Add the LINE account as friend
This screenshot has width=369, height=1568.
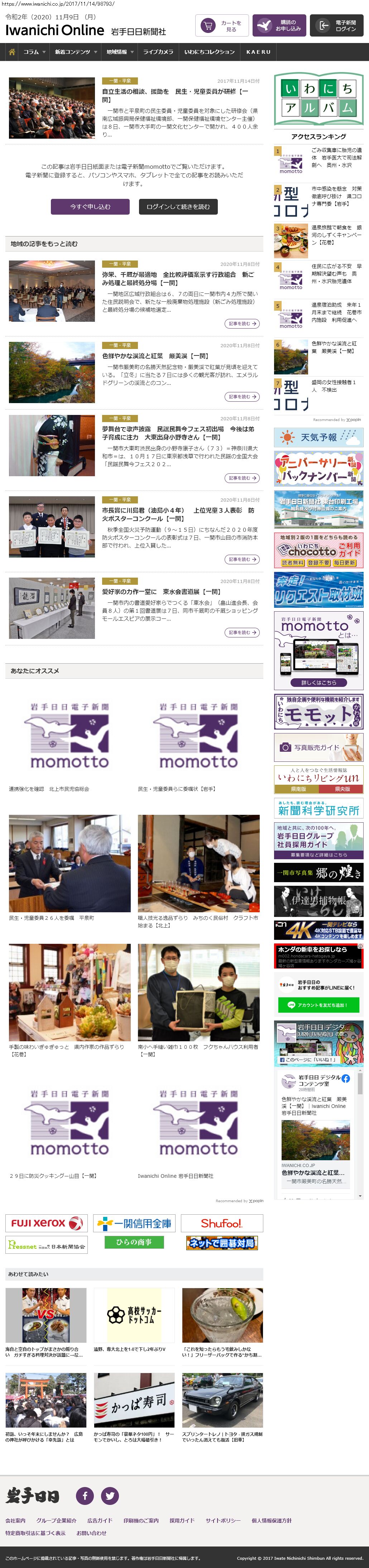318,1005
